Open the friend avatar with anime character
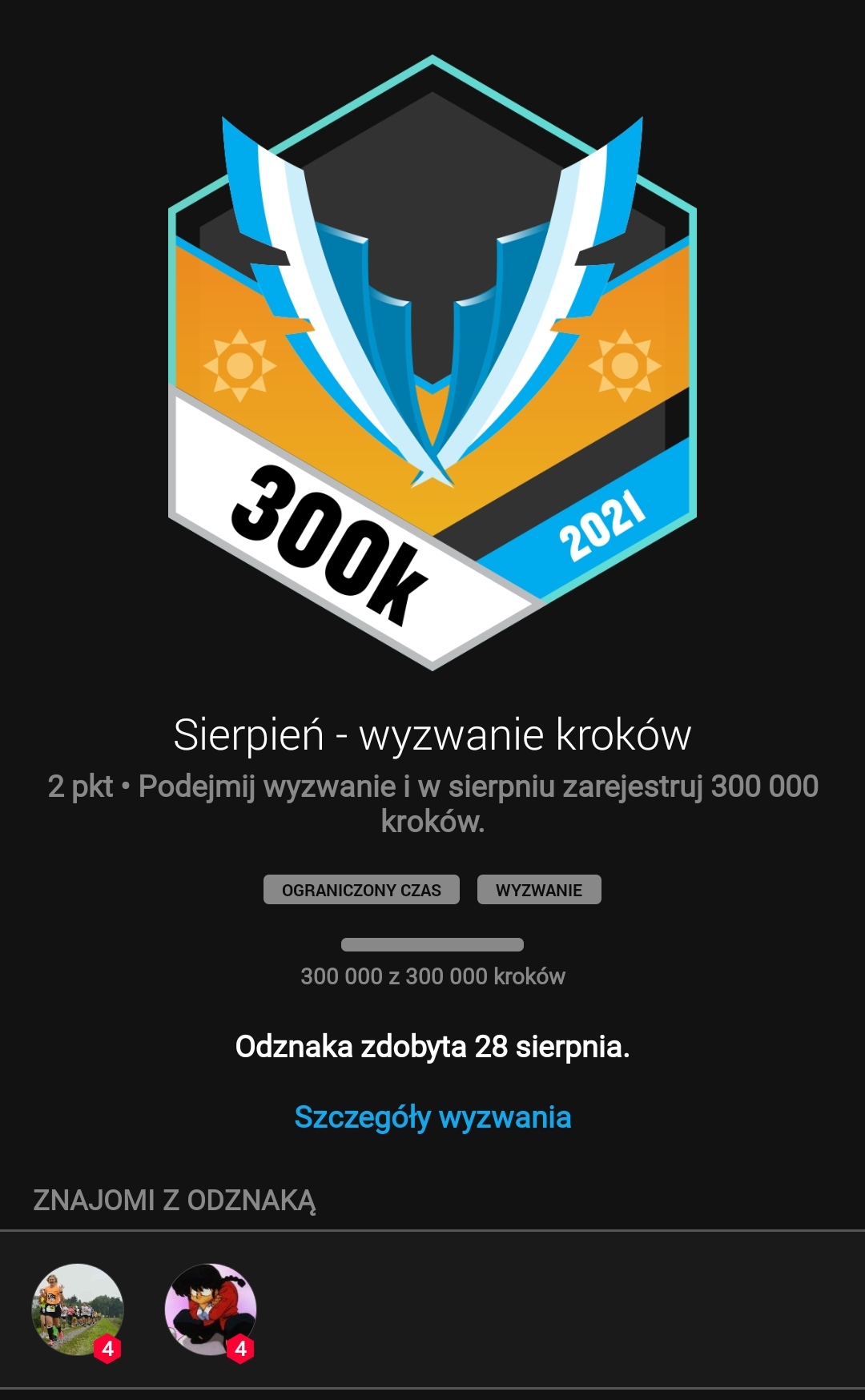Image resolution: width=865 pixels, height=1400 pixels. [x=211, y=1310]
